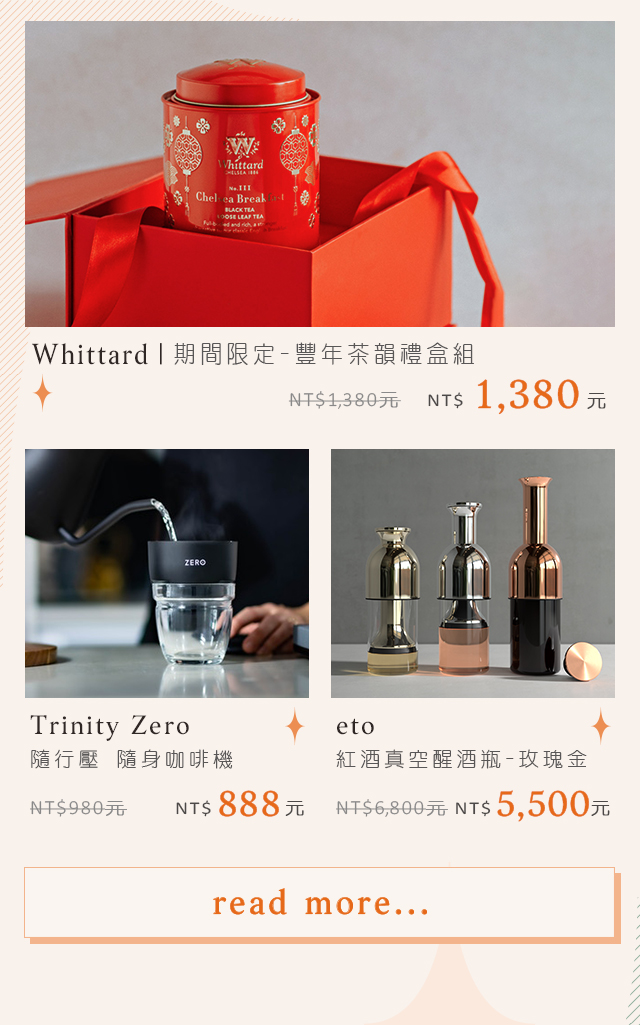Tap the read more... button
Image resolution: width=640 pixels, height=1025 pixels.
click(320, 903)
